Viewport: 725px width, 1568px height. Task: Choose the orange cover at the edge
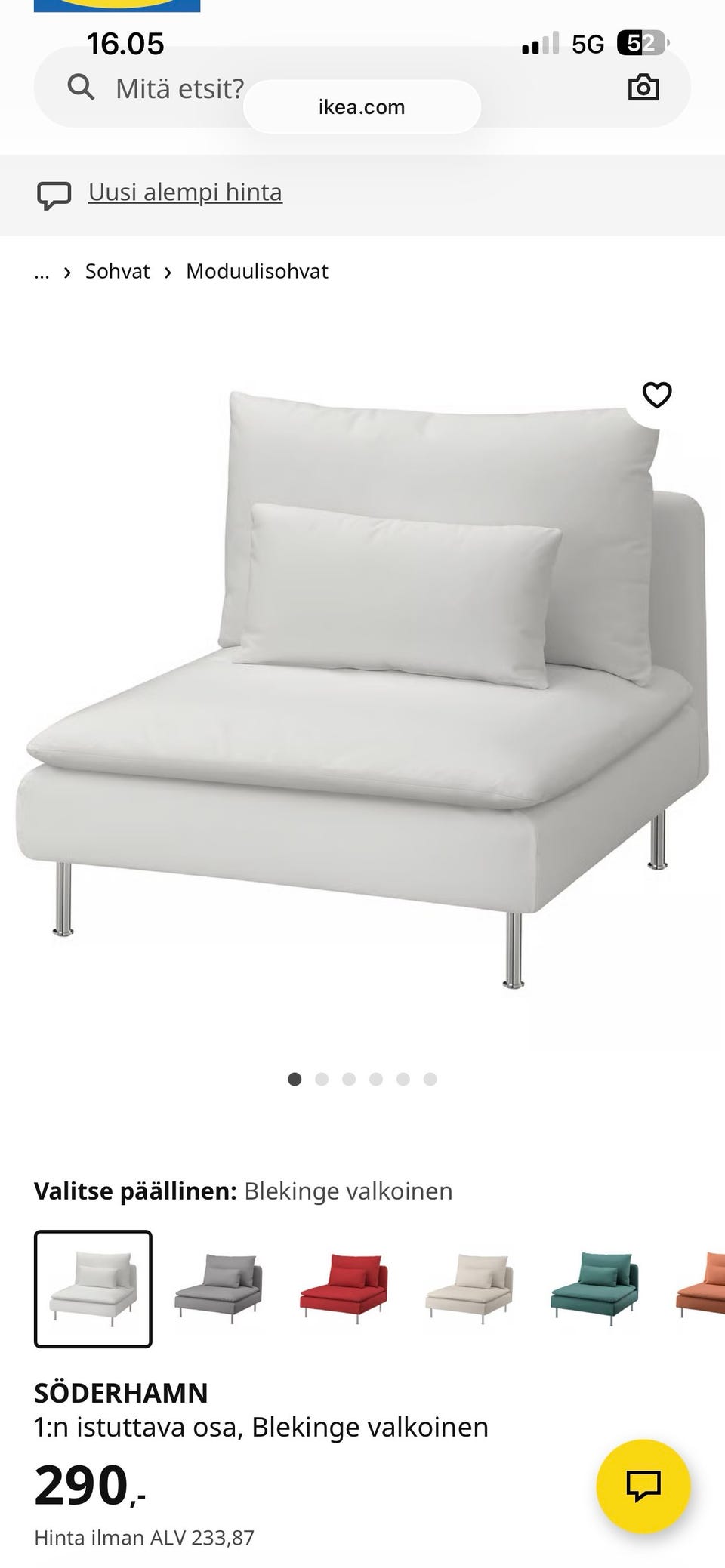click(x=704, y=1288)
